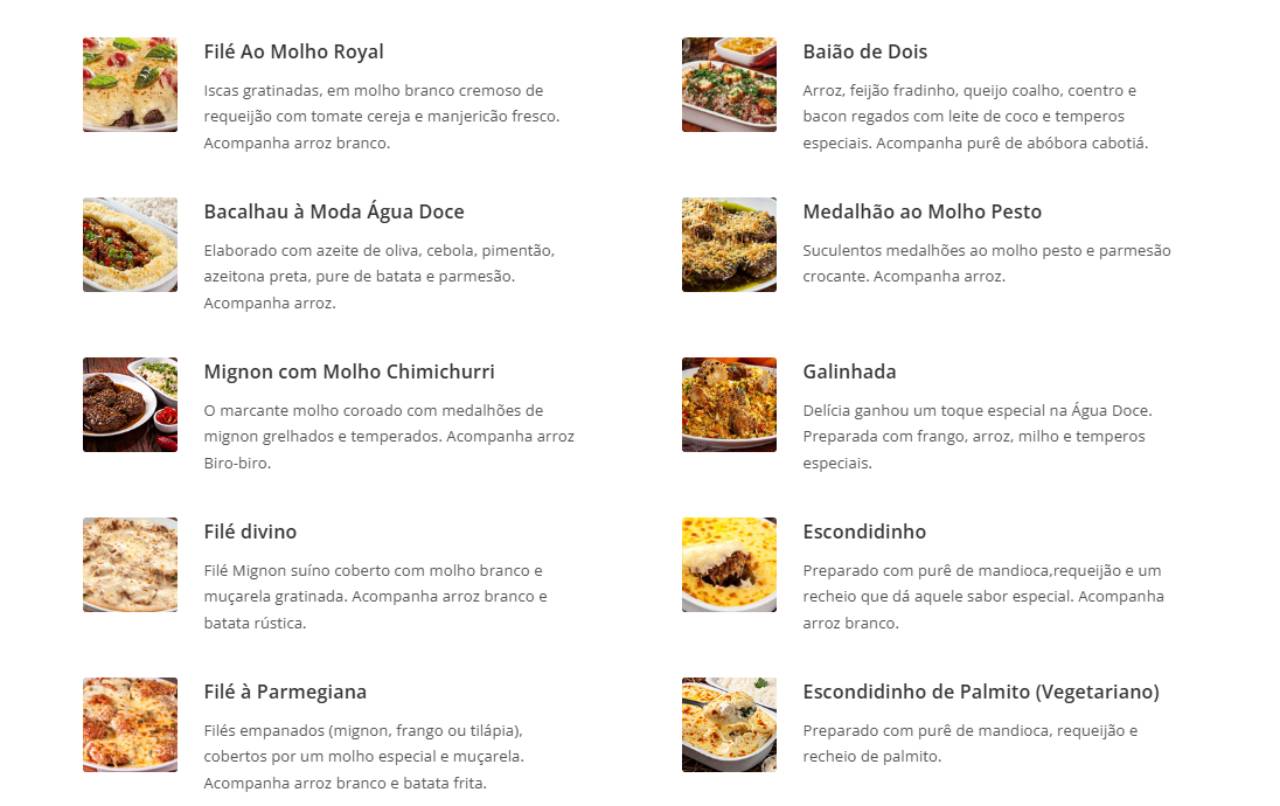Select the Escondidinho with arroz branco
The image size is (1280, 806).
(x=864, y=532)
